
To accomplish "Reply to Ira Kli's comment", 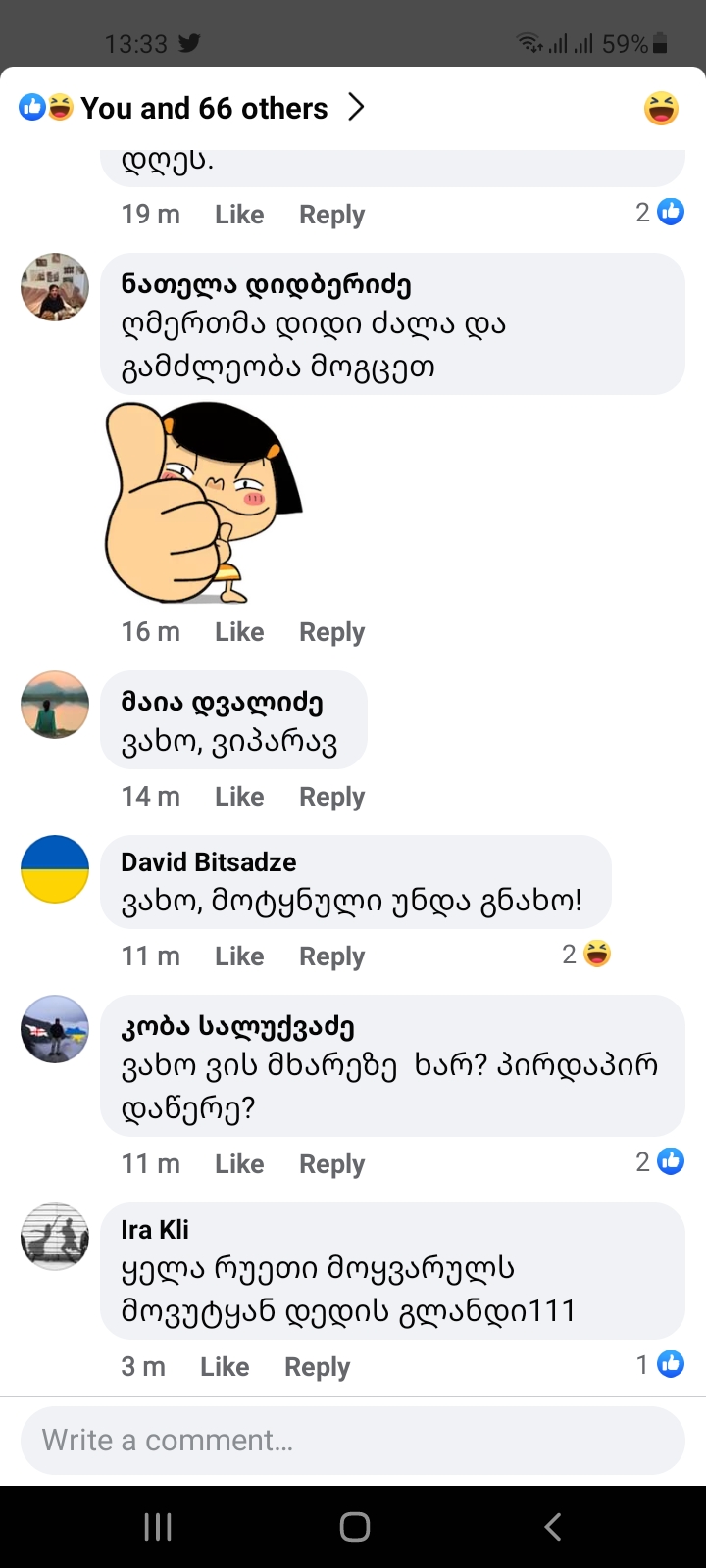I will (317, 1367).
